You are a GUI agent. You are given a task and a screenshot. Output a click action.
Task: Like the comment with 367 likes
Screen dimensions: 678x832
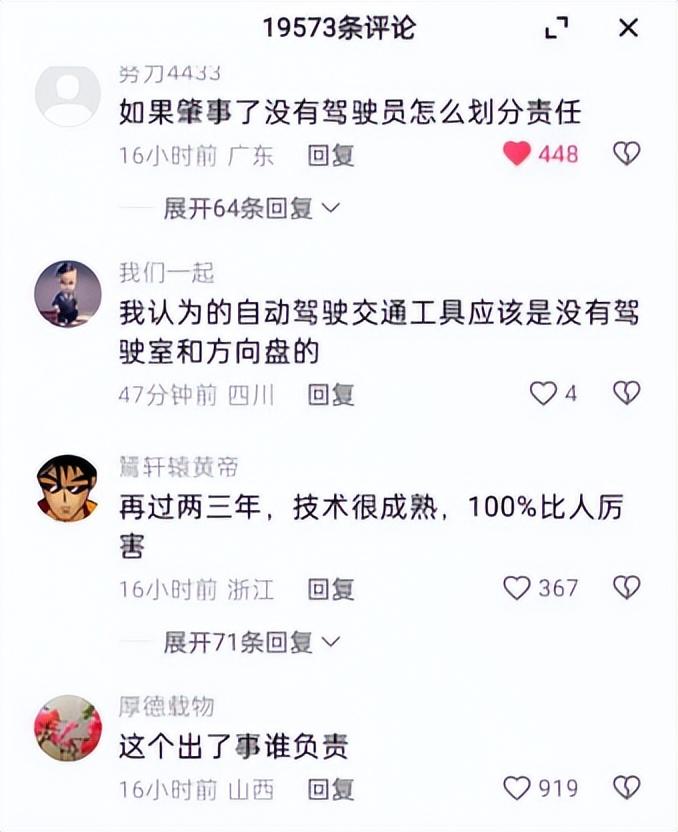517,588
